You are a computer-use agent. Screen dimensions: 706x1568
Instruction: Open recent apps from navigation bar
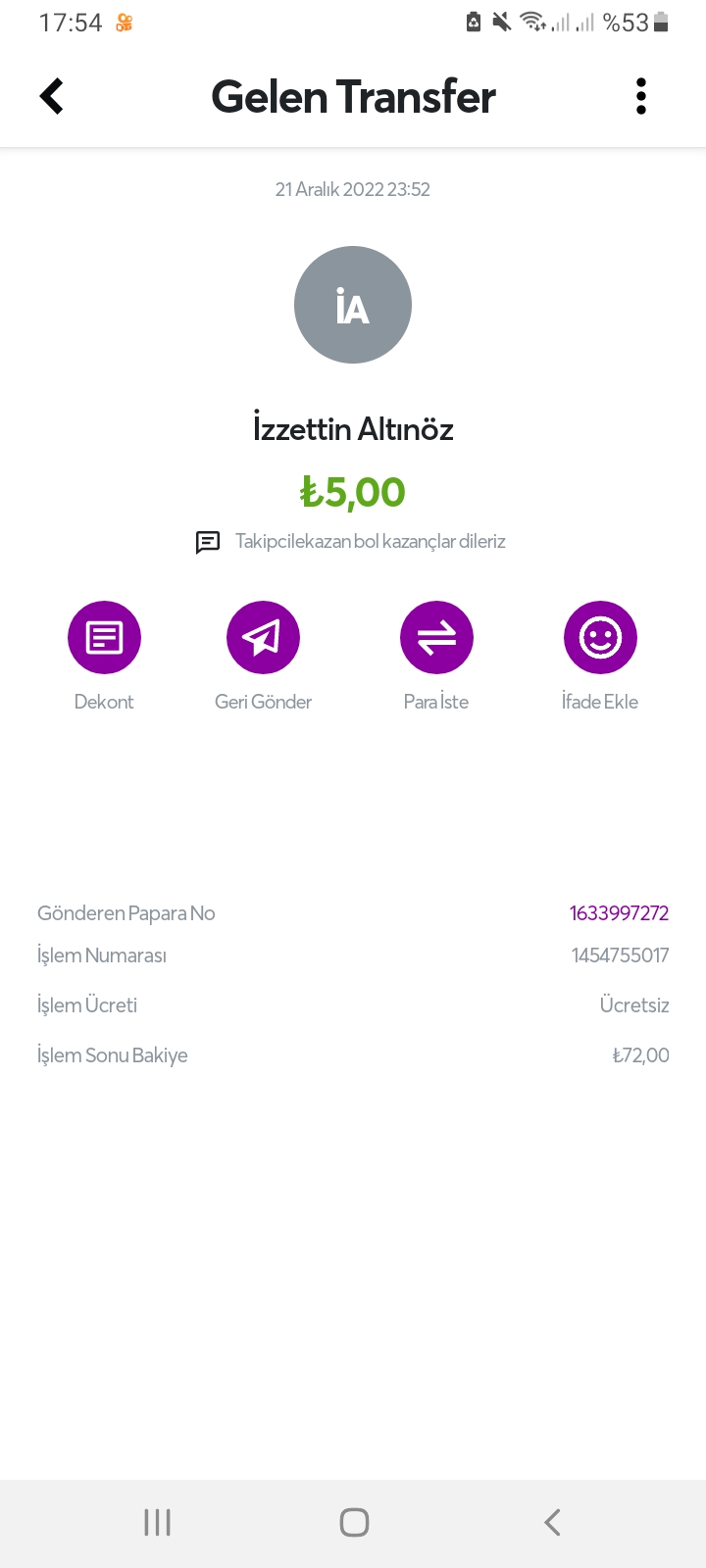157,1522
